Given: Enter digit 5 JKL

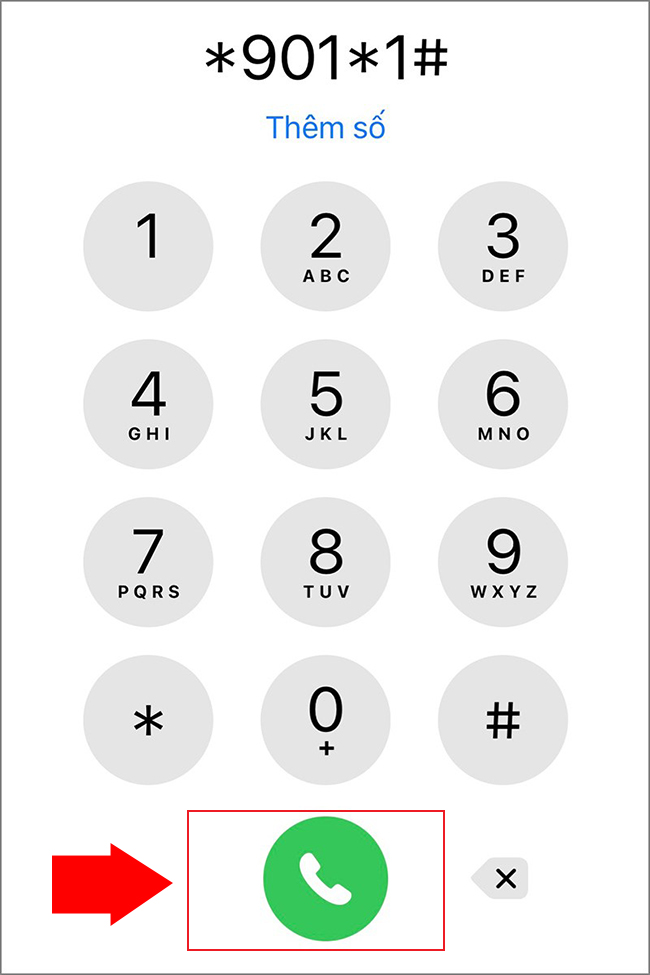Looking at the screenshot, I should [325, 403].
